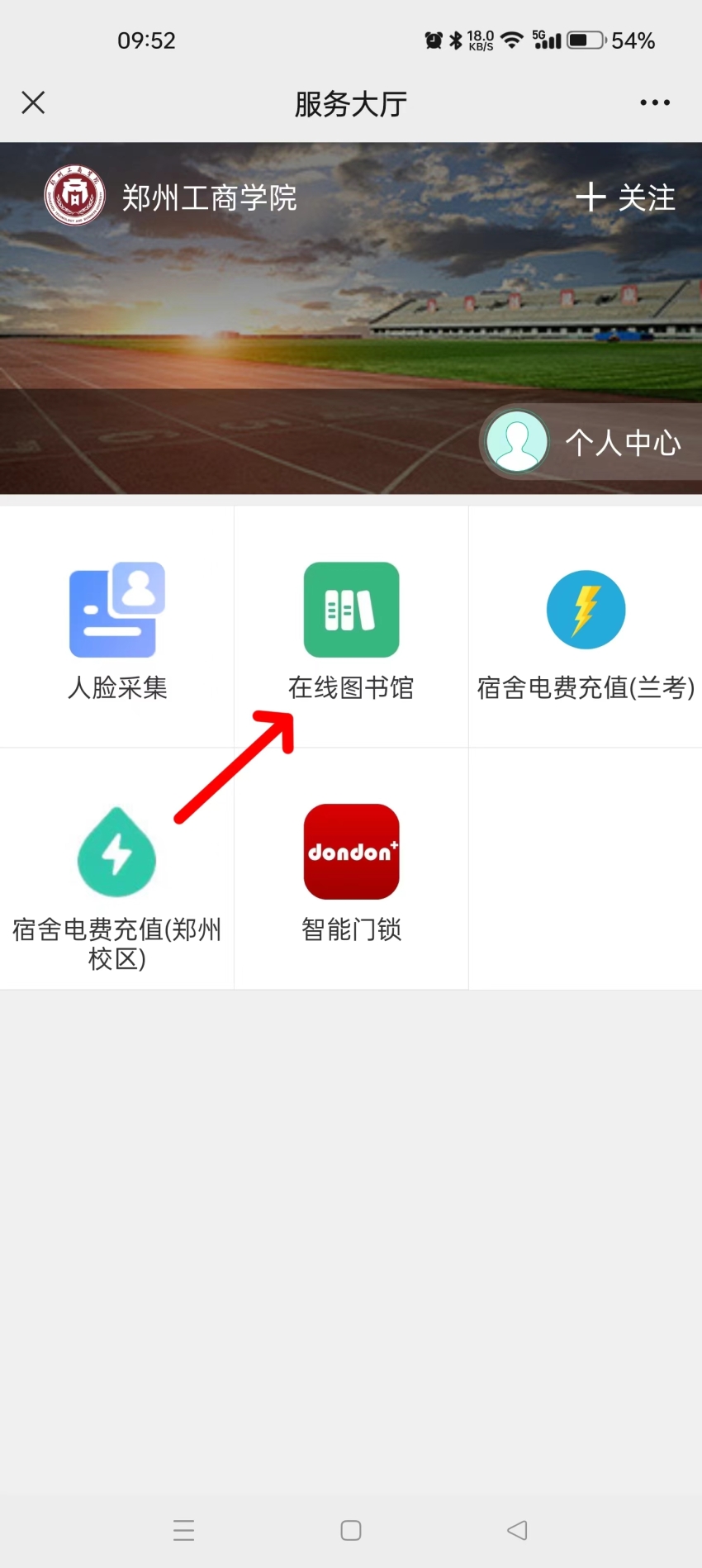Open 人脸采集 face collection service

click(x=117, y=628)
